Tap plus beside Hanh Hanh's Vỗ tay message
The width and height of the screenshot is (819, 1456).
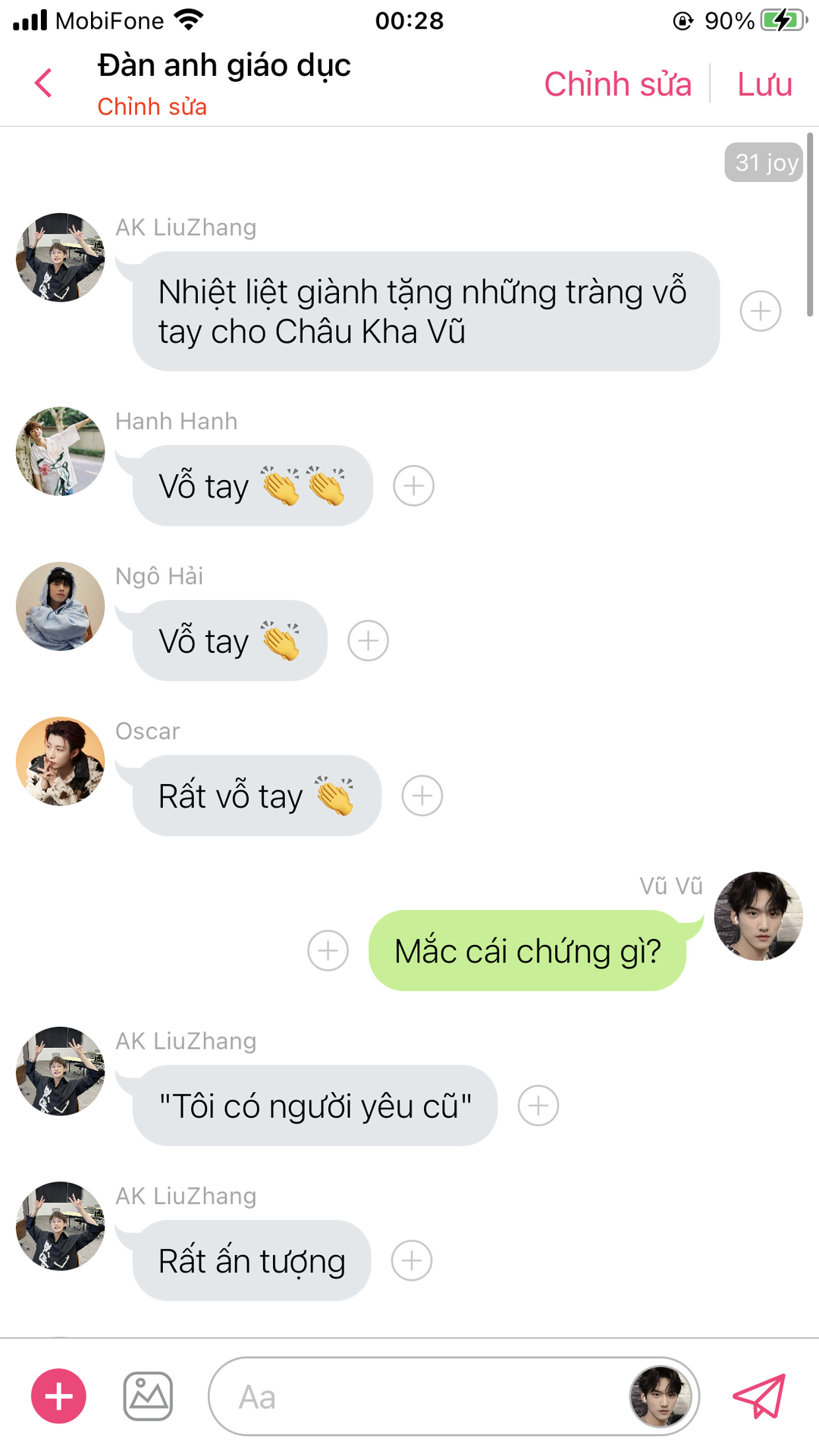tap(413, 485)
